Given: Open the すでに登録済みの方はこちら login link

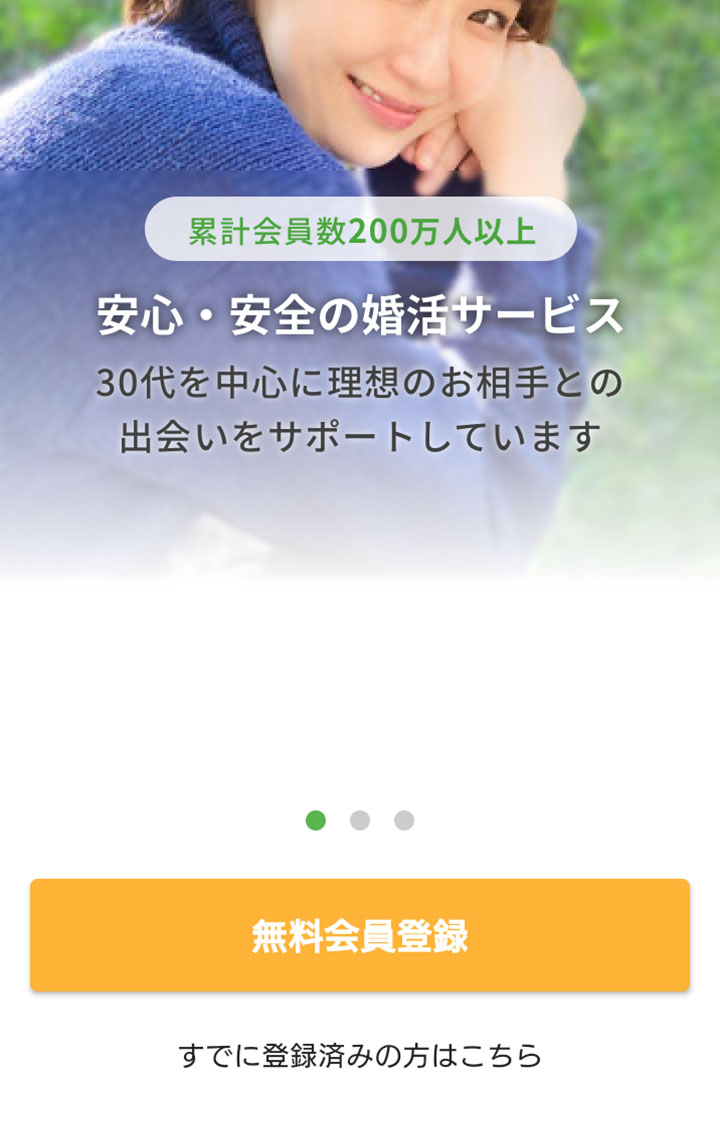Looking at the screenshot, I should point(360,1055).
